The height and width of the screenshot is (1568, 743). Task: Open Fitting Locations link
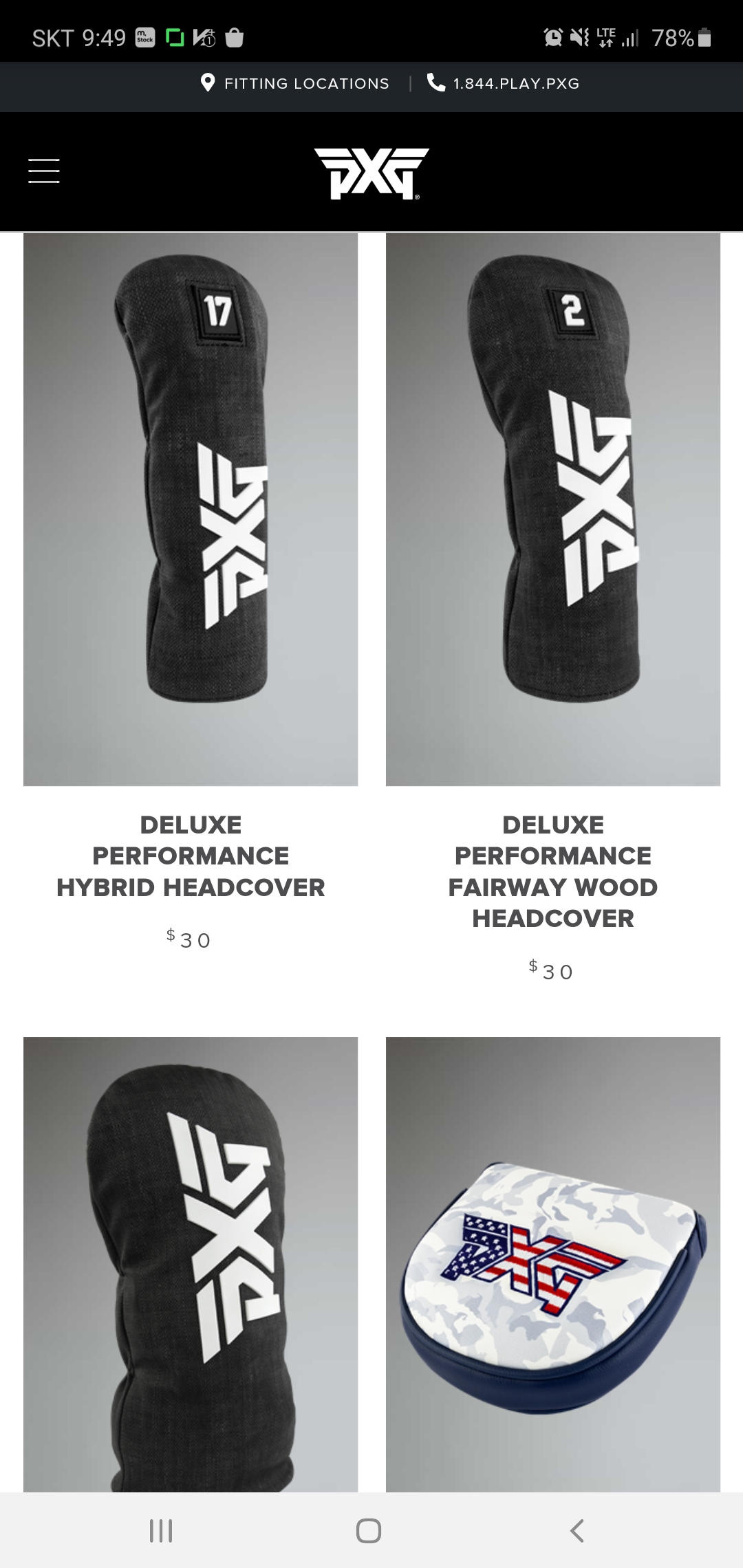(x=296, y=83)
